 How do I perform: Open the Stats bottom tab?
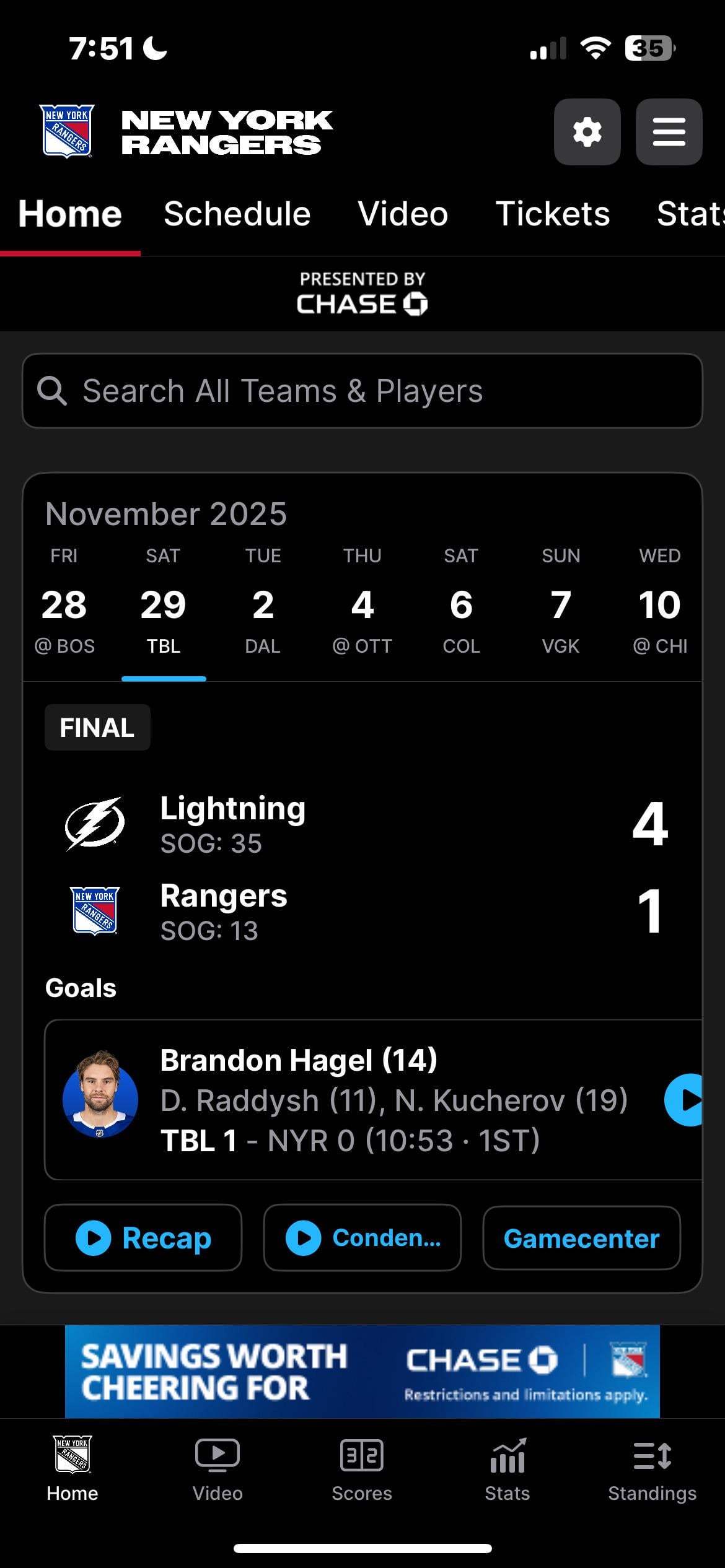tap(507, 1469)
